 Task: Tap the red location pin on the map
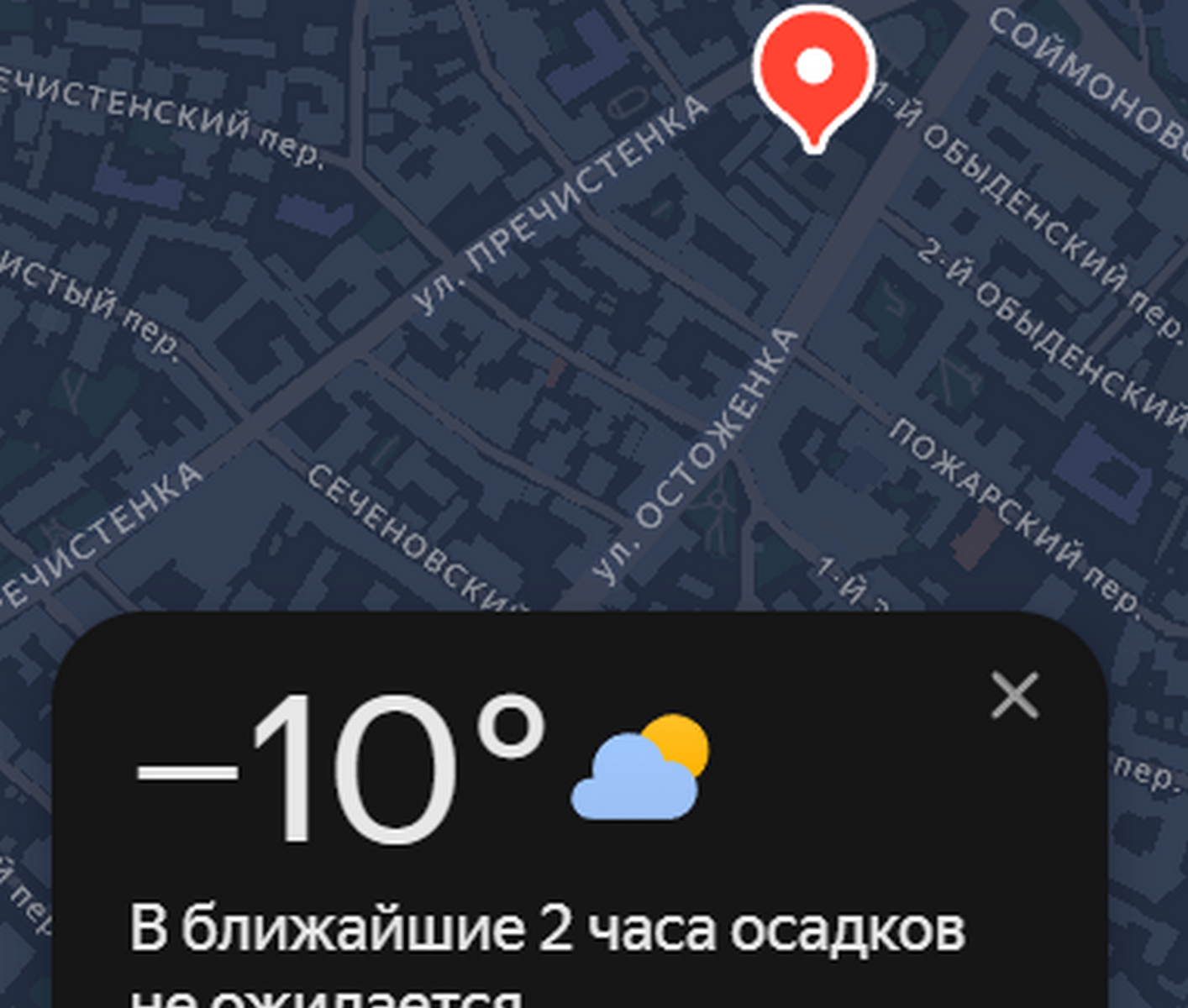813,72
